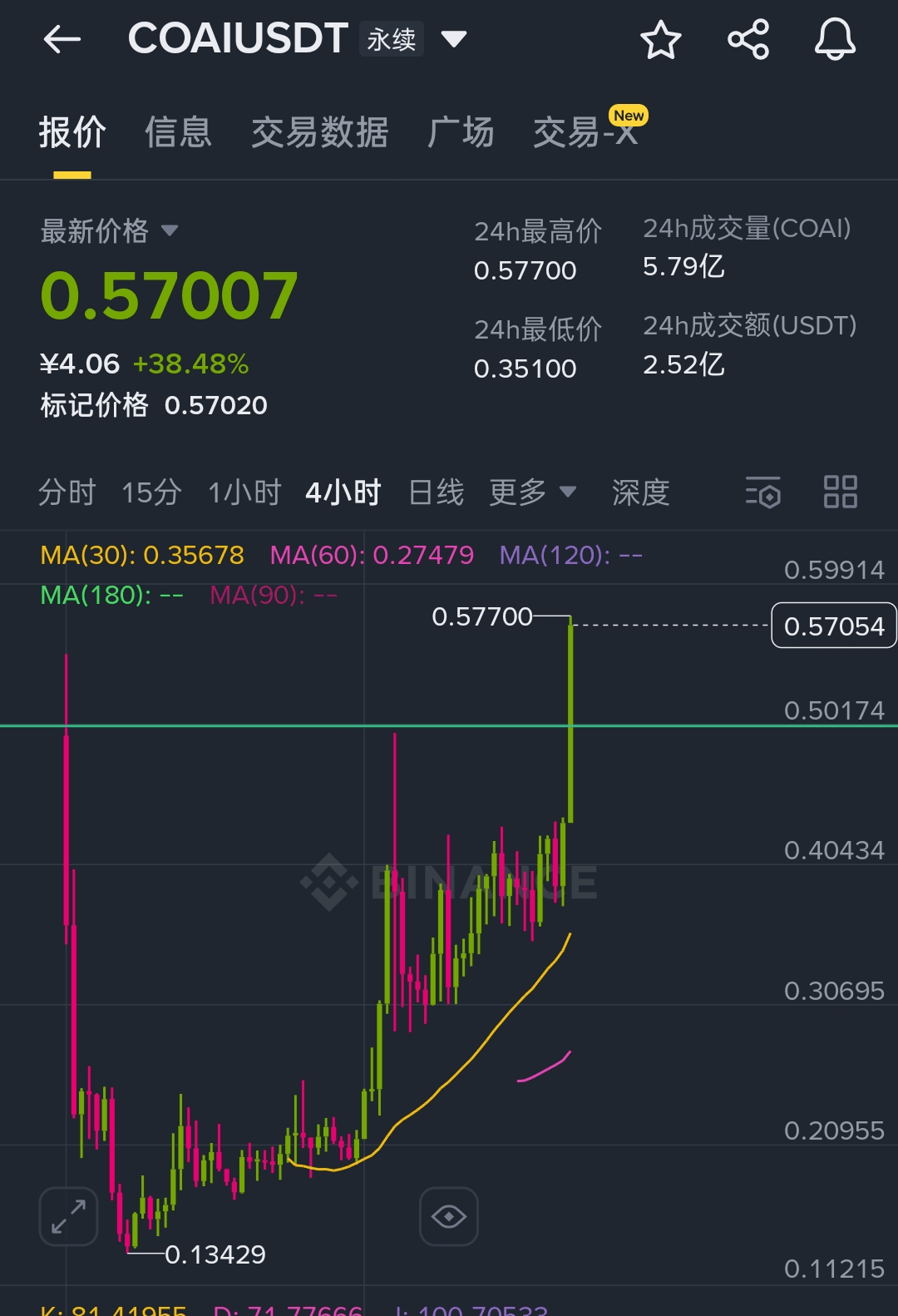Add COAIUSDT to favorites with star

click(x=661, y=40)
